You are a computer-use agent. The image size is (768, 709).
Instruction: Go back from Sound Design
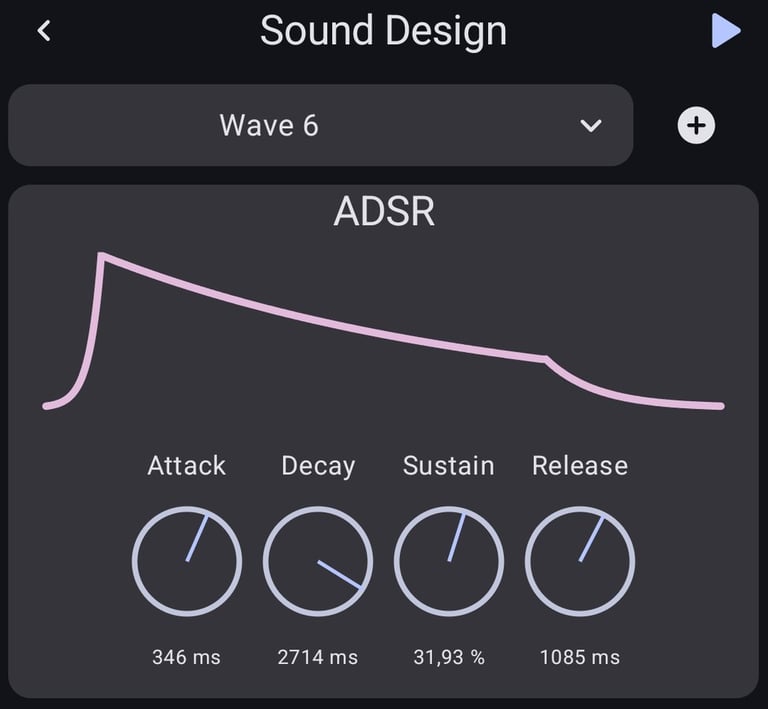pos(44,31)
